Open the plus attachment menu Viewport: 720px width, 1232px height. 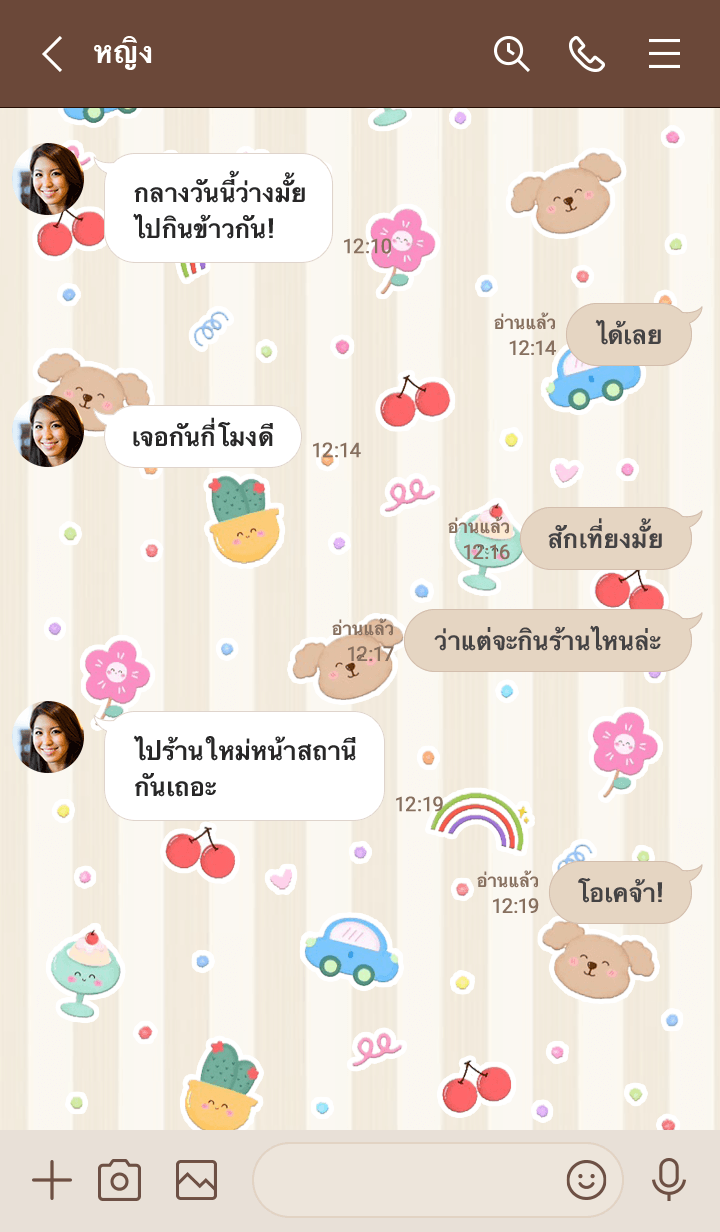[x=52, y=1181]
